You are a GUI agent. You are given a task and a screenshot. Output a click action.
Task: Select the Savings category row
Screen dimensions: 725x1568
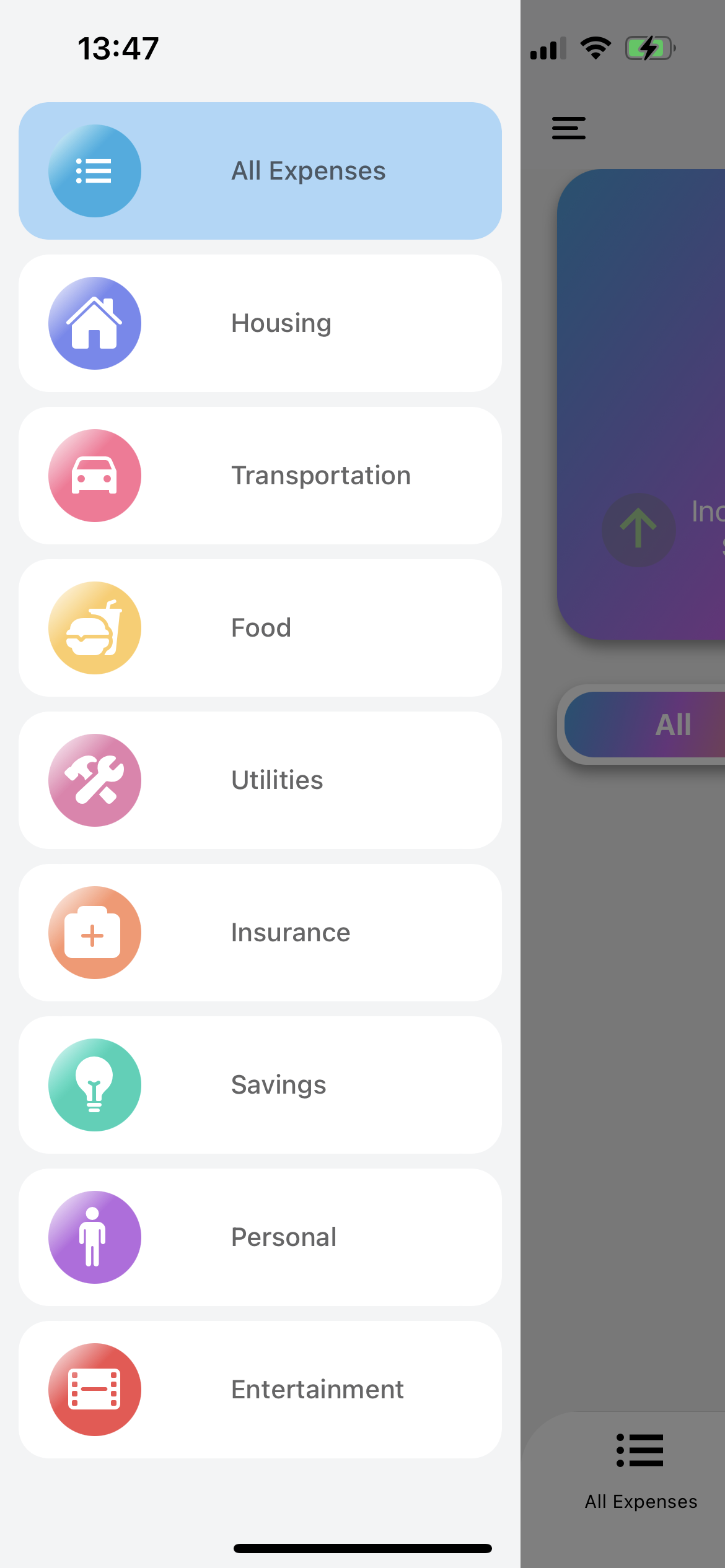260,1084
